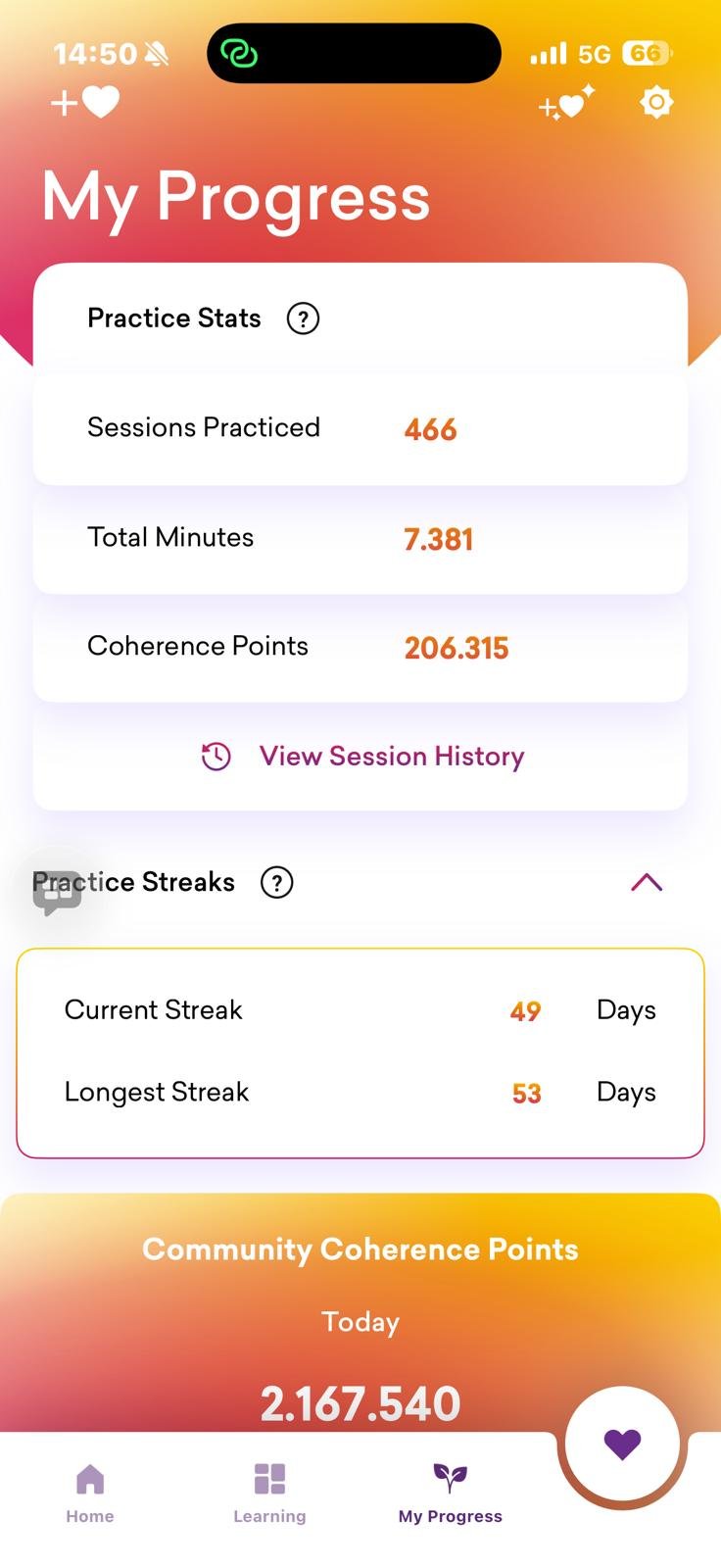Tap the Sessions Practiced row
This screenshot has height=1568, width=721.
(x=360, y=428)
